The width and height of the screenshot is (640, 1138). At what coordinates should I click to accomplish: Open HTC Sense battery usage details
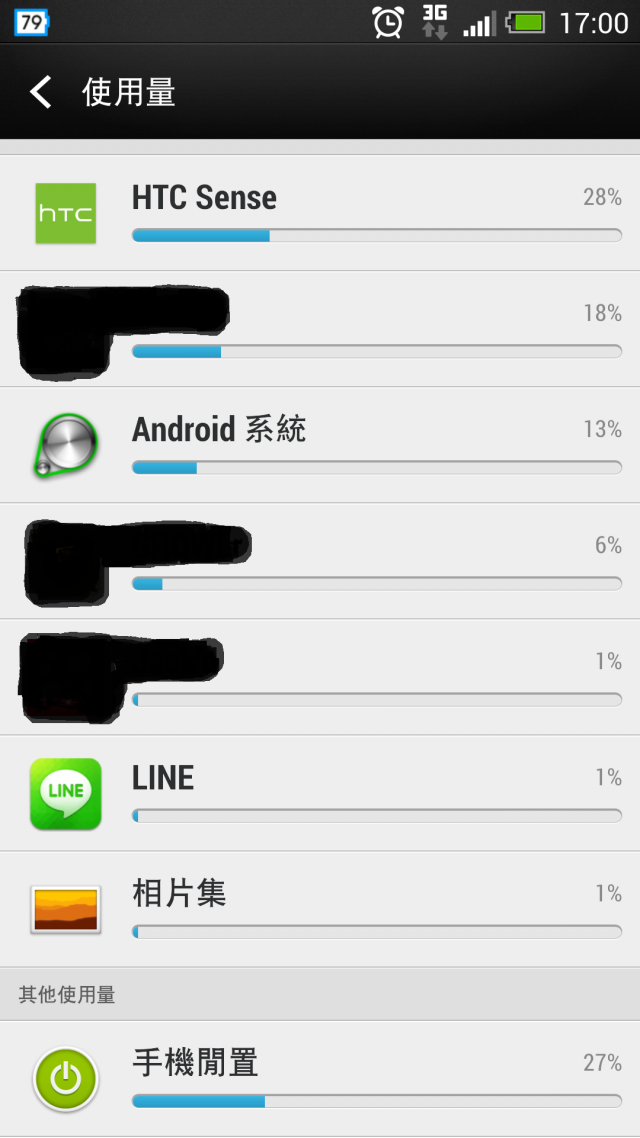[x=320, y=213]
